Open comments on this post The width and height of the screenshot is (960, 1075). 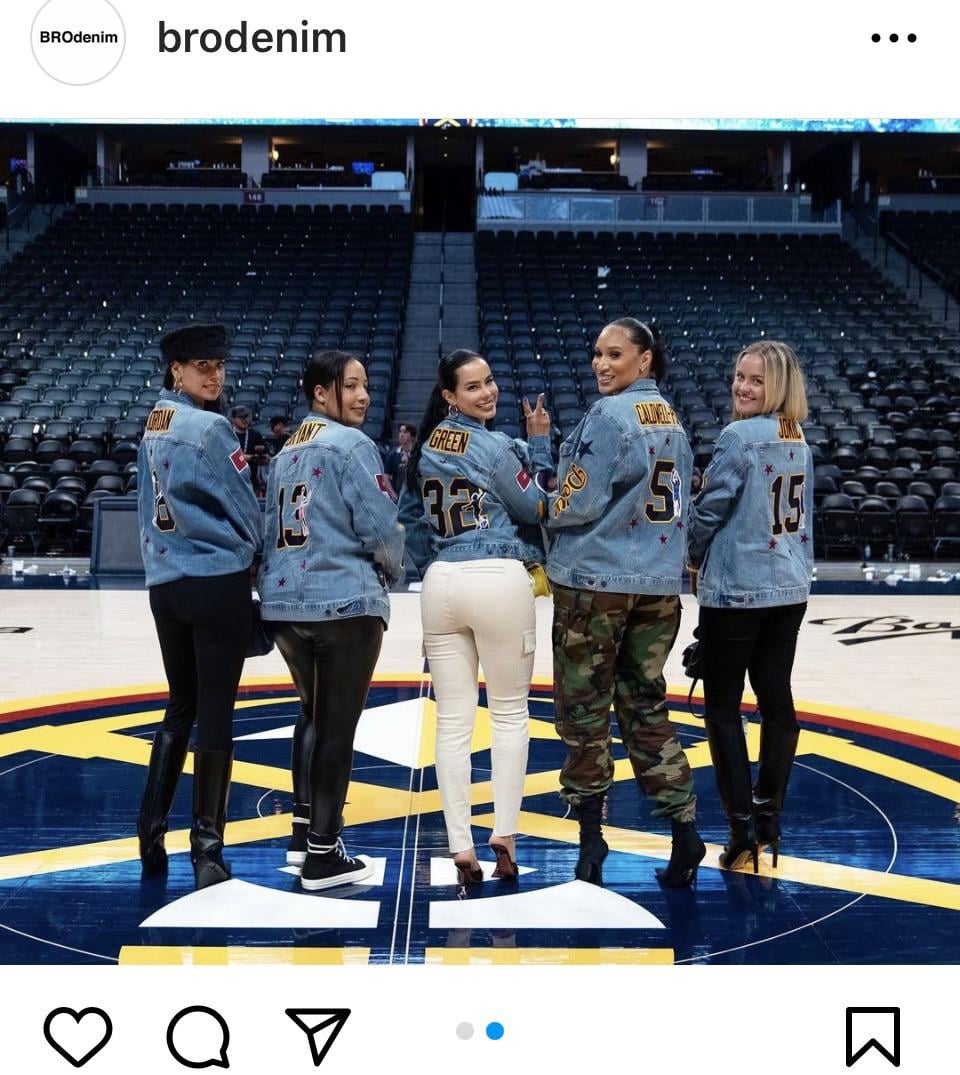(x=198, y=1036)
